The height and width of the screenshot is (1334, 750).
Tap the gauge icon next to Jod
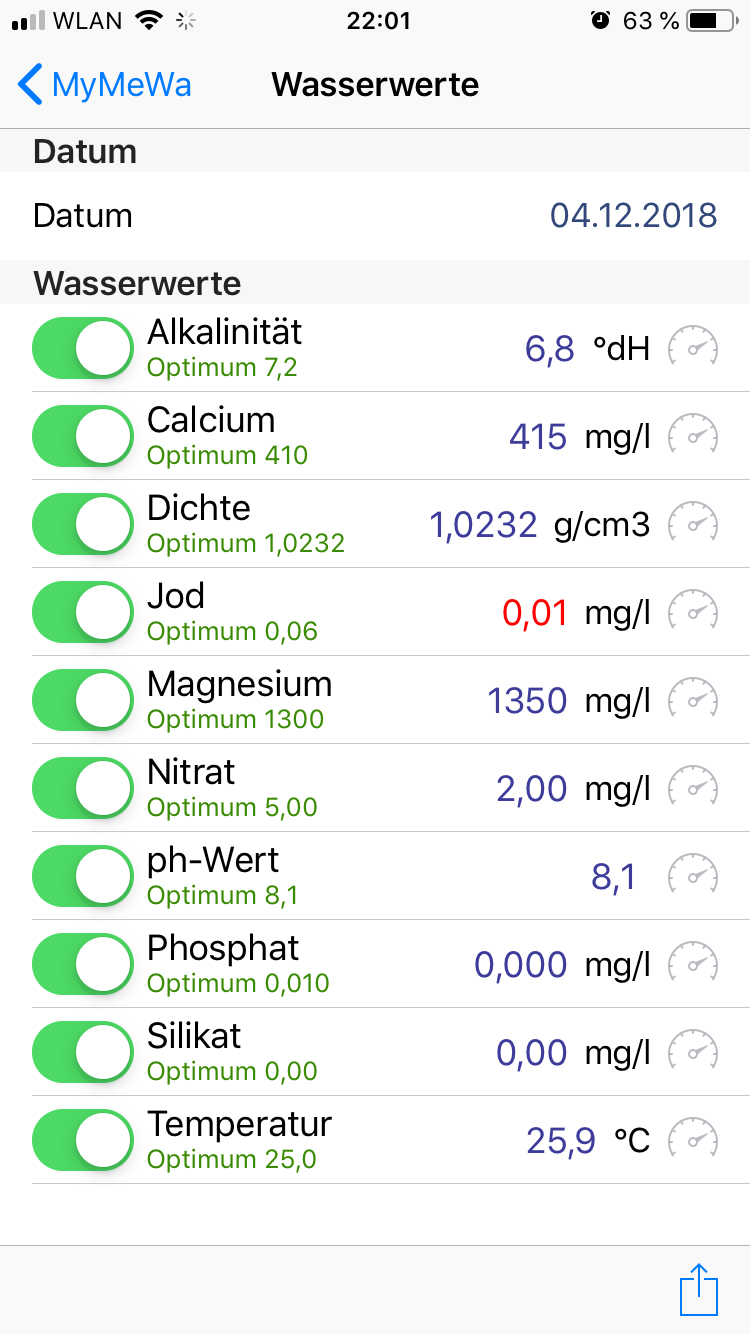pyautogui.click(x=693, y=612)
